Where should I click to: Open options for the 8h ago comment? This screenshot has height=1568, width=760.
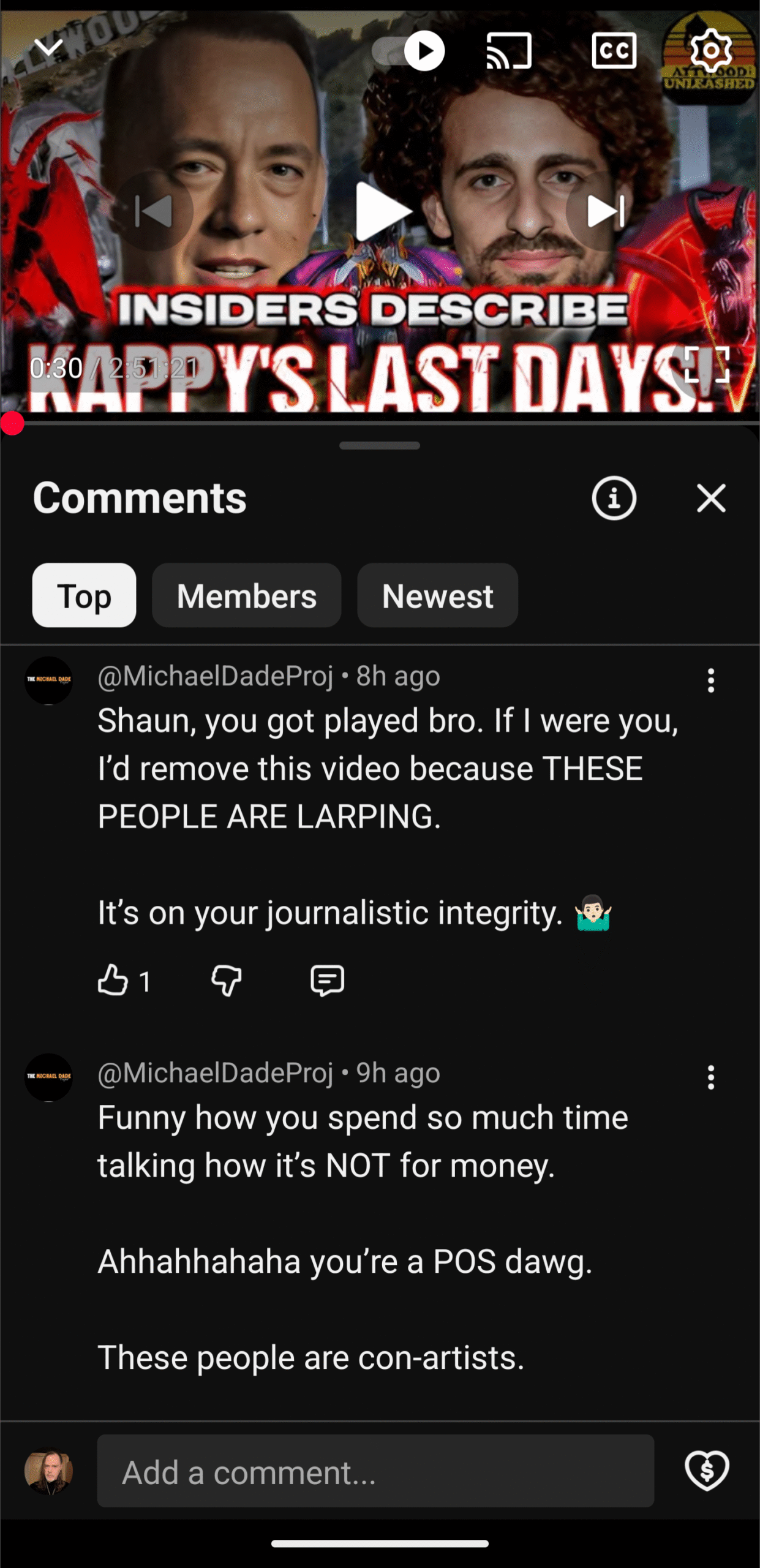click(x=711, y=680)
